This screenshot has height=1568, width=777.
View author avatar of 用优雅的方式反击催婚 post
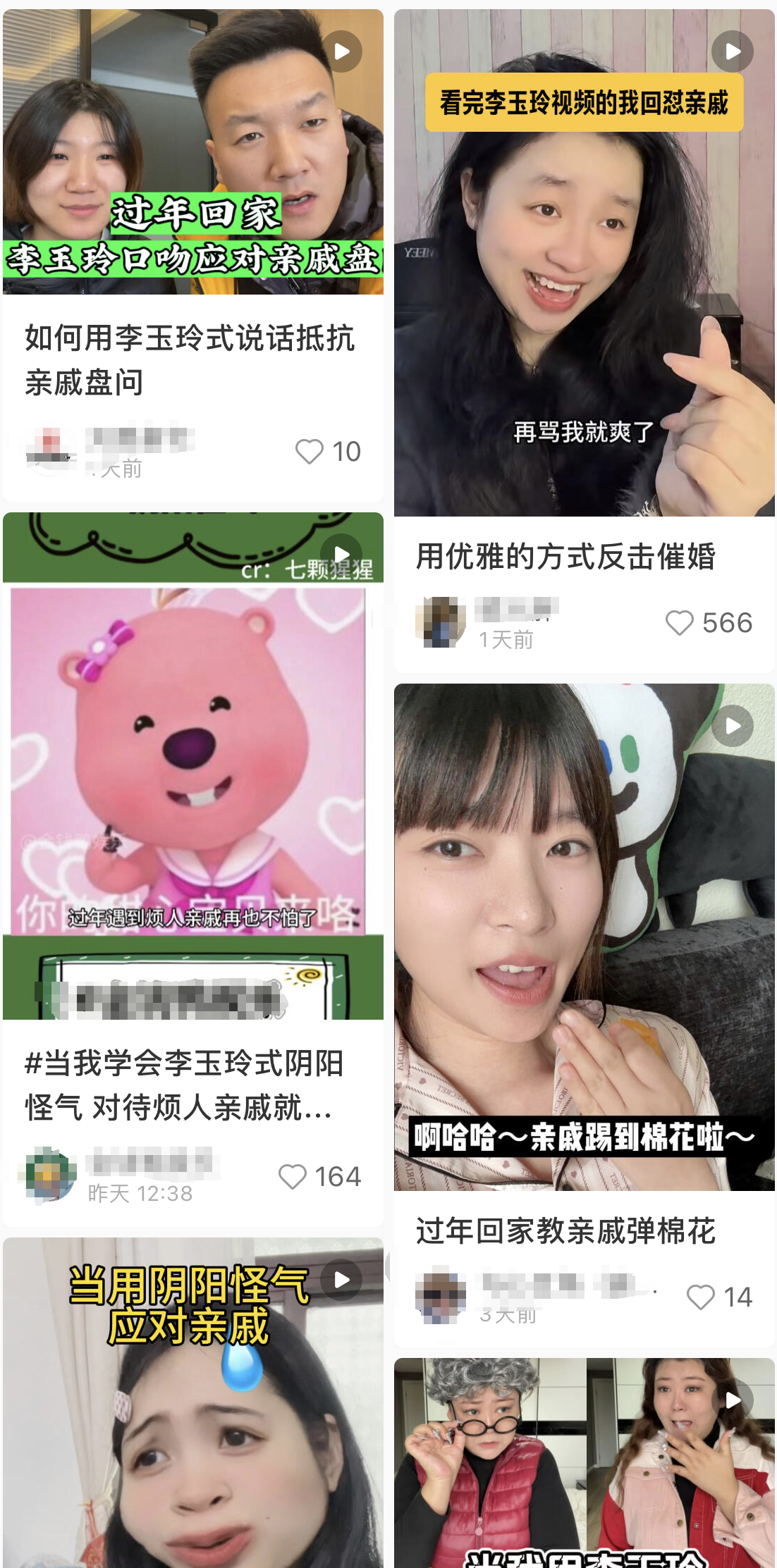click(x=441, y=622)
